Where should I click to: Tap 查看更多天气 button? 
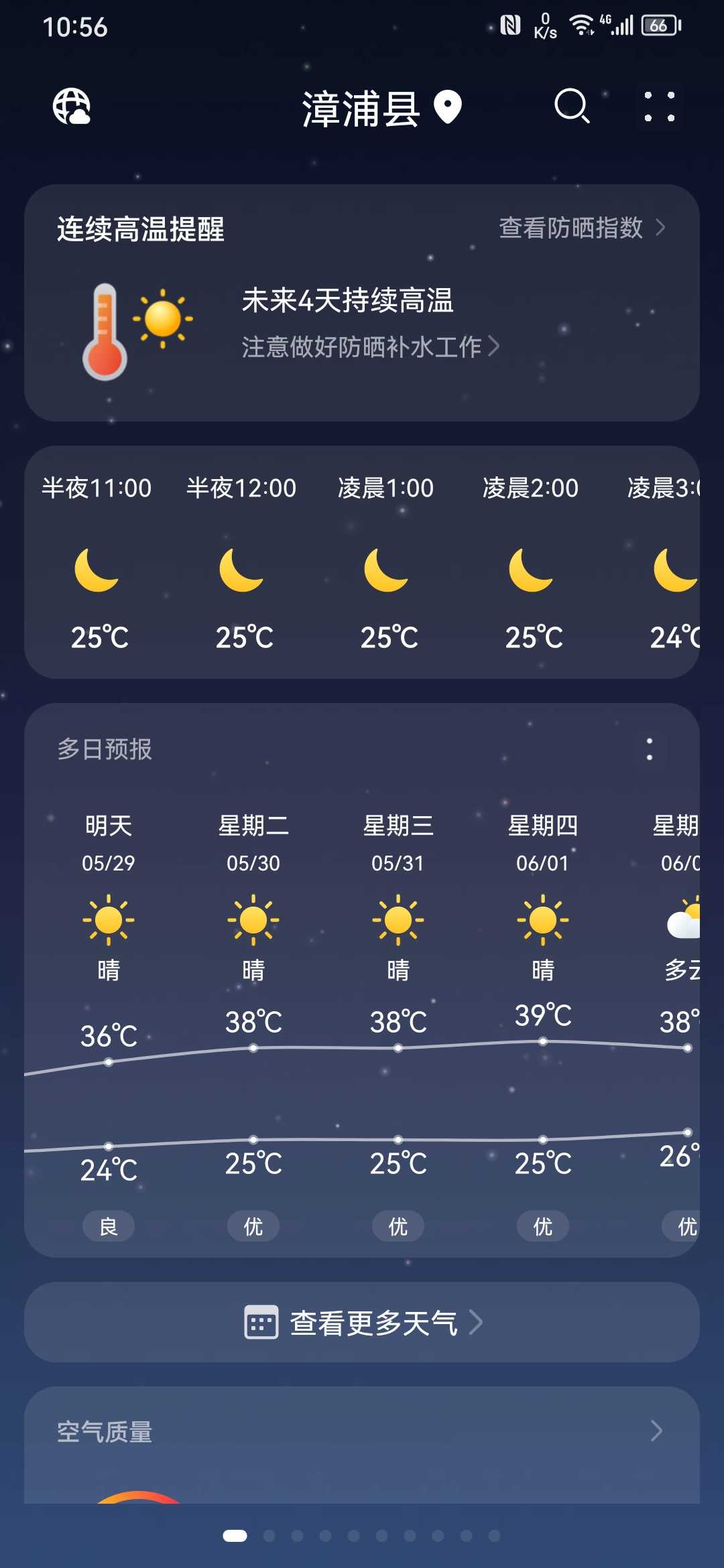pyautogui.click(x=362, y=1322)
